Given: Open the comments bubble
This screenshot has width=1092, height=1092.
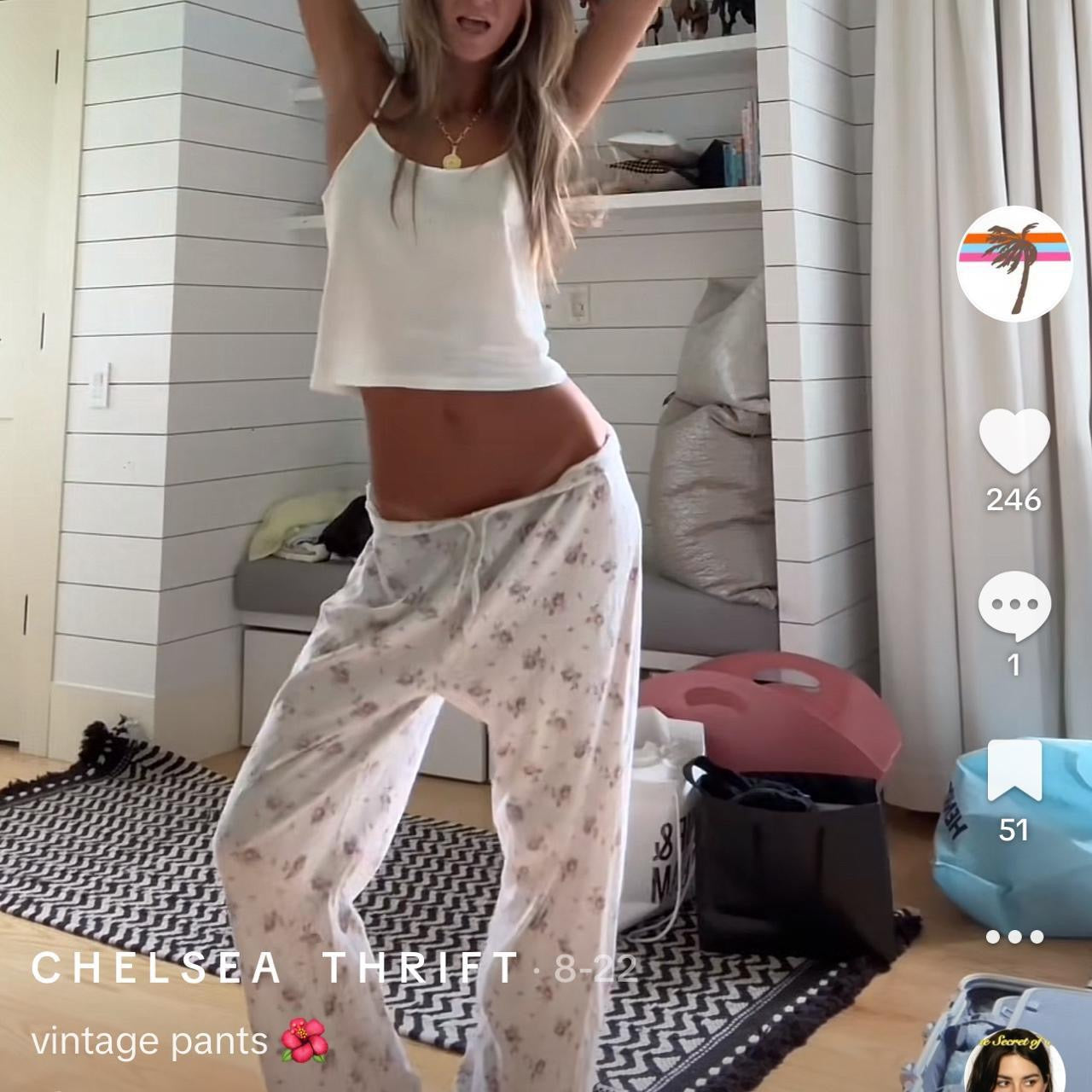Looking at the screenshot, I should [1014, 607].
